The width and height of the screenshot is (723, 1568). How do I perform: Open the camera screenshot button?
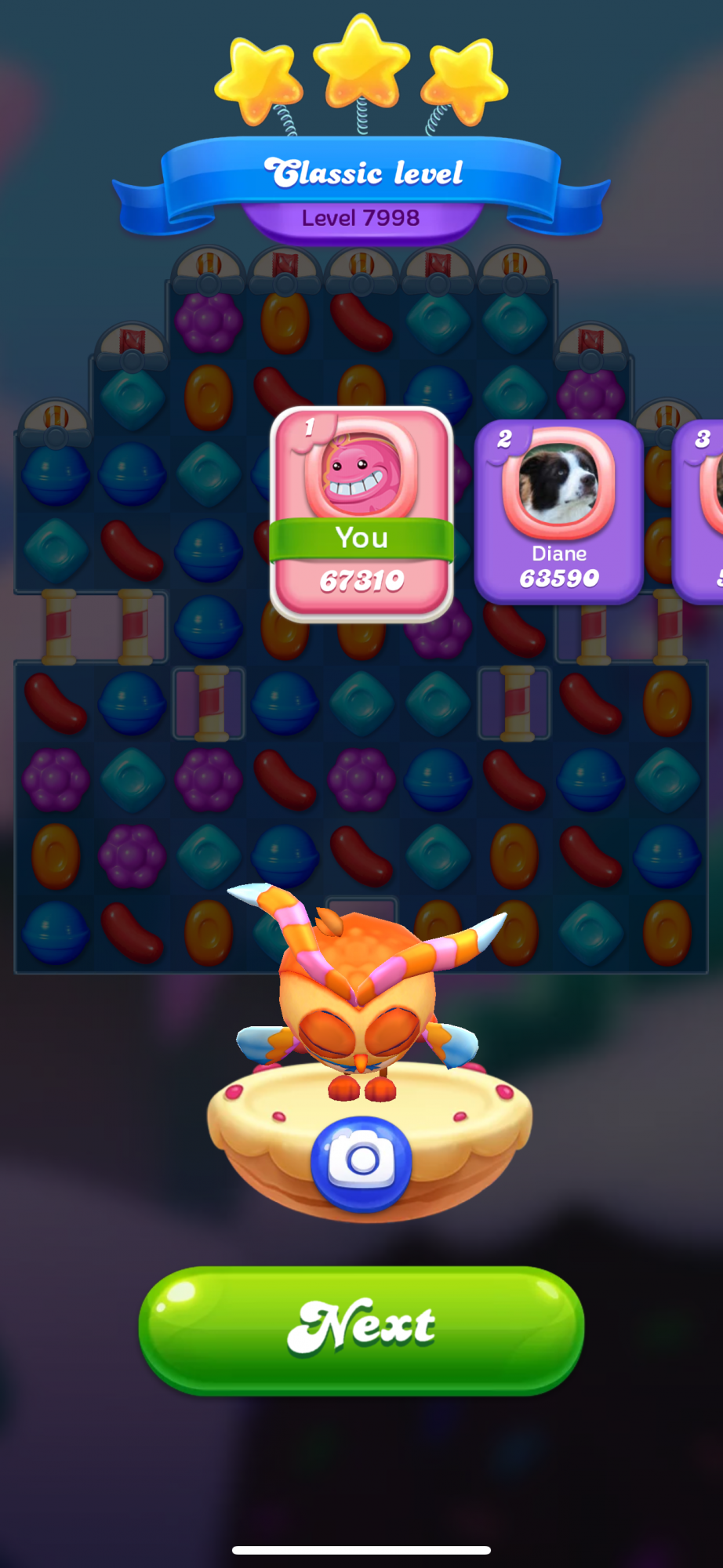361,1163
